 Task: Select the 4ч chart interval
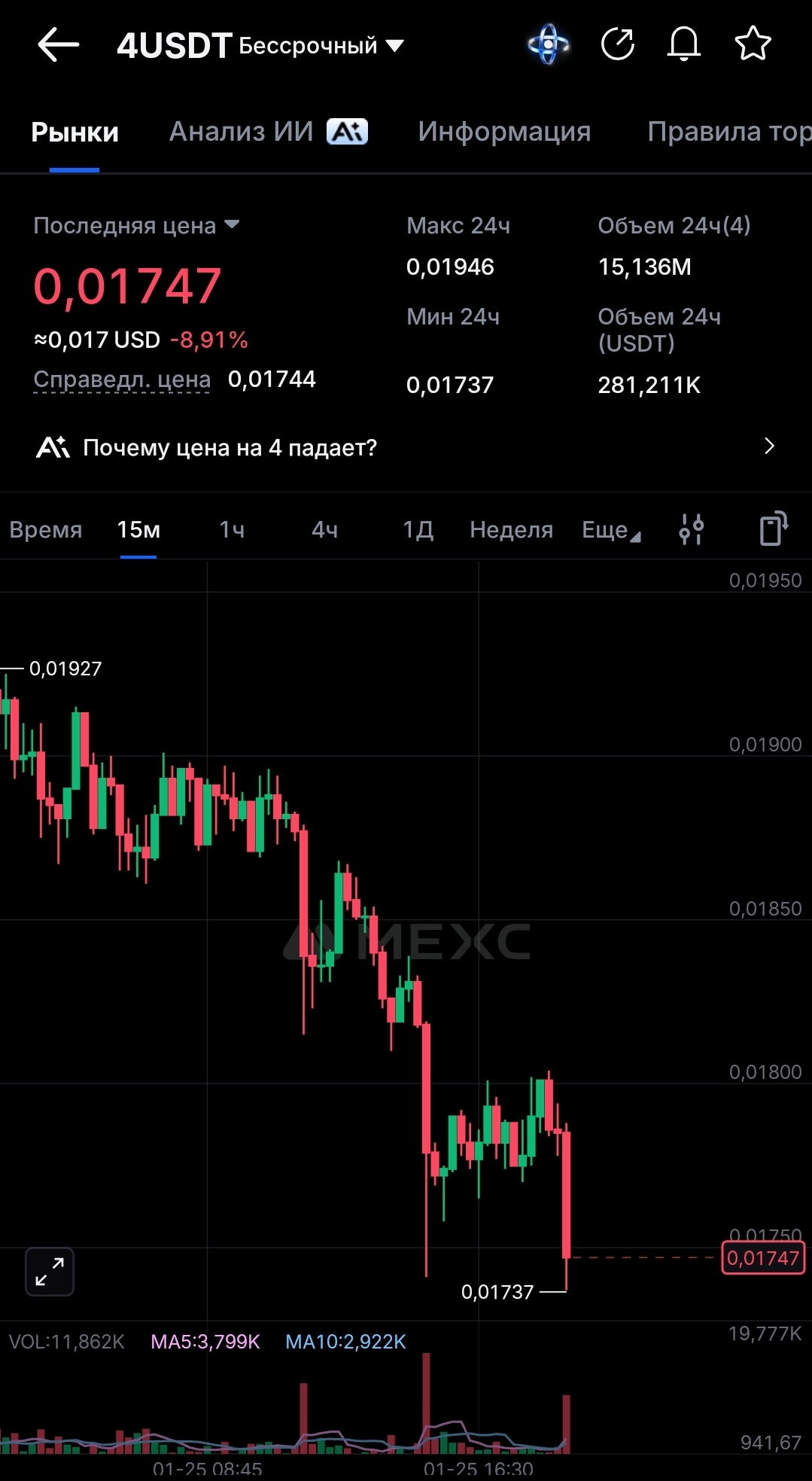324,530
